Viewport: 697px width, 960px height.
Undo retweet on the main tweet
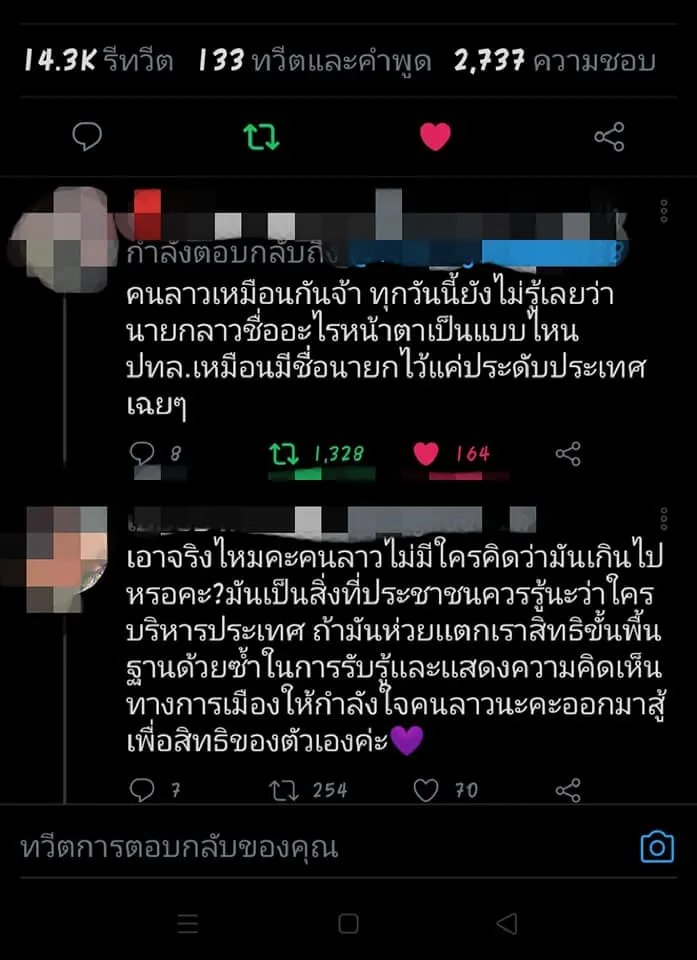click(x=261, y=137)
